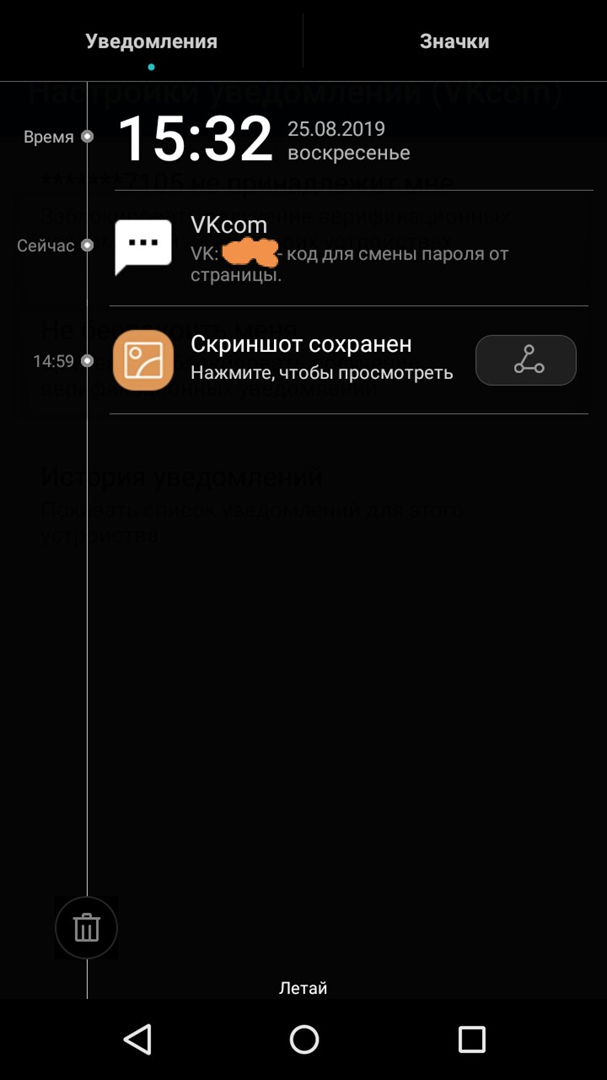Screen dimensions: 607x1080
Task: Go back with the system back button
Action: pos(137,1039)
